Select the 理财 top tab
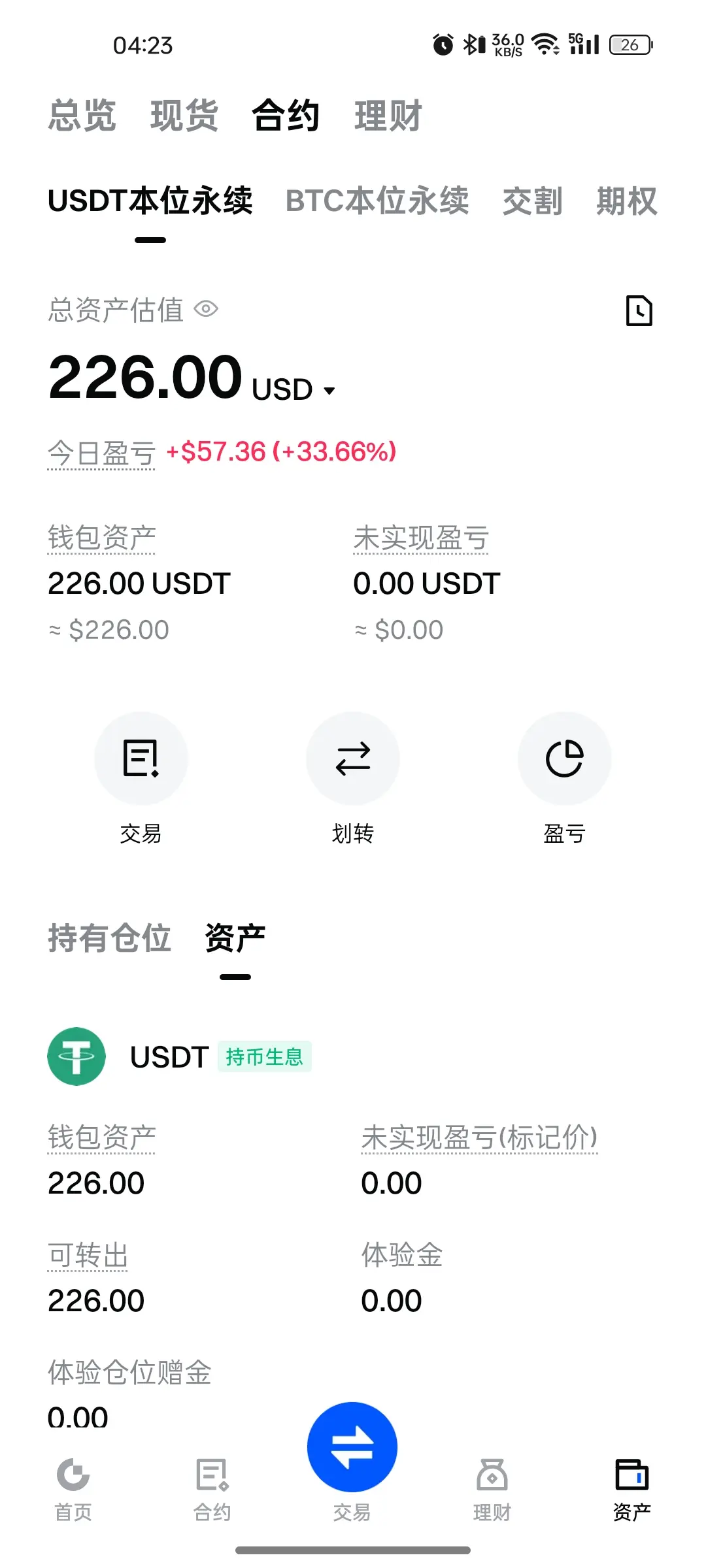The image size is (706, 1568). pyautogui.click(x=388, y=116)
